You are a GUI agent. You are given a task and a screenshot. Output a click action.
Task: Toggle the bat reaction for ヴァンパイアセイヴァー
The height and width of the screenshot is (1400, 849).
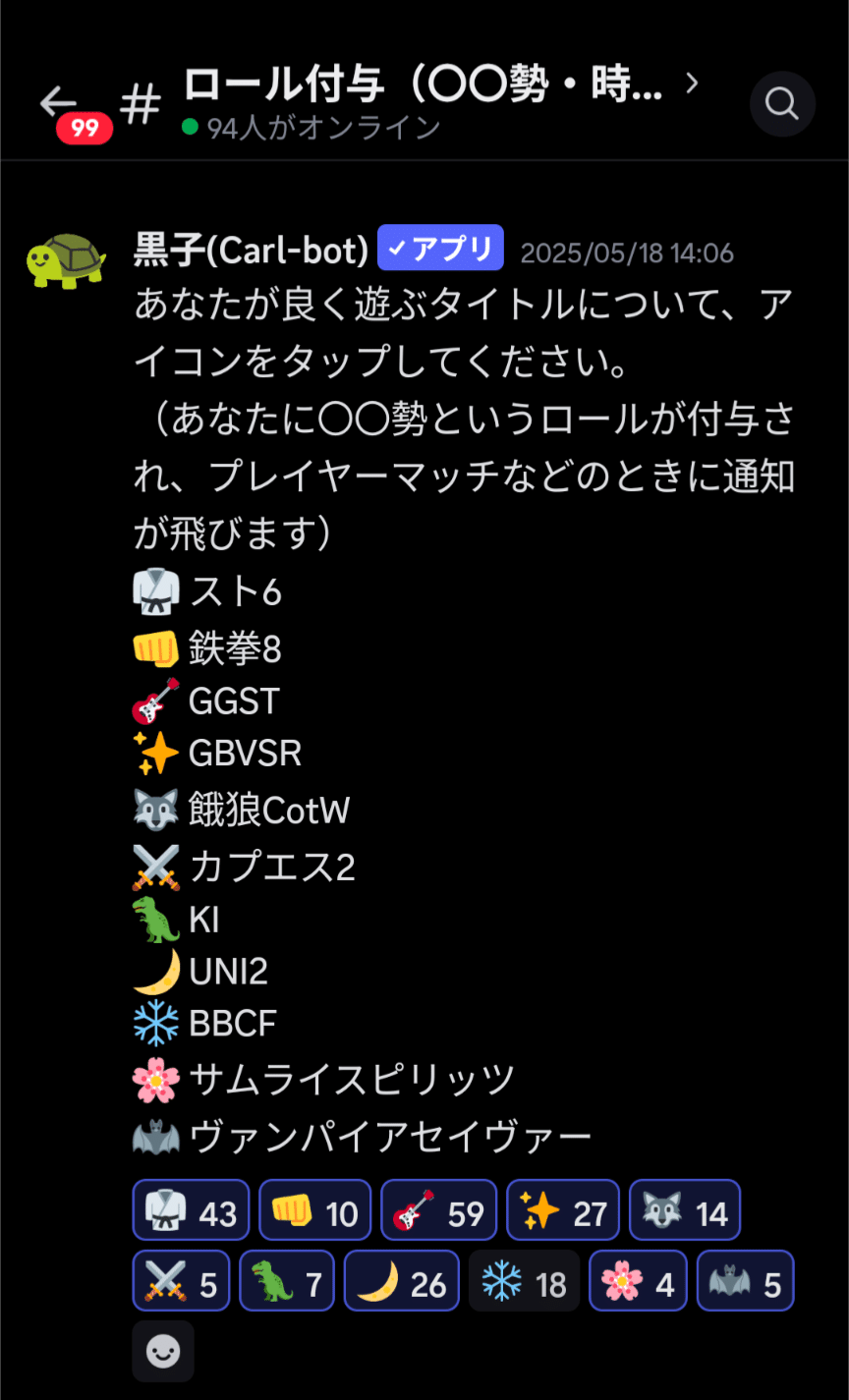click(x=745, y=1280)
